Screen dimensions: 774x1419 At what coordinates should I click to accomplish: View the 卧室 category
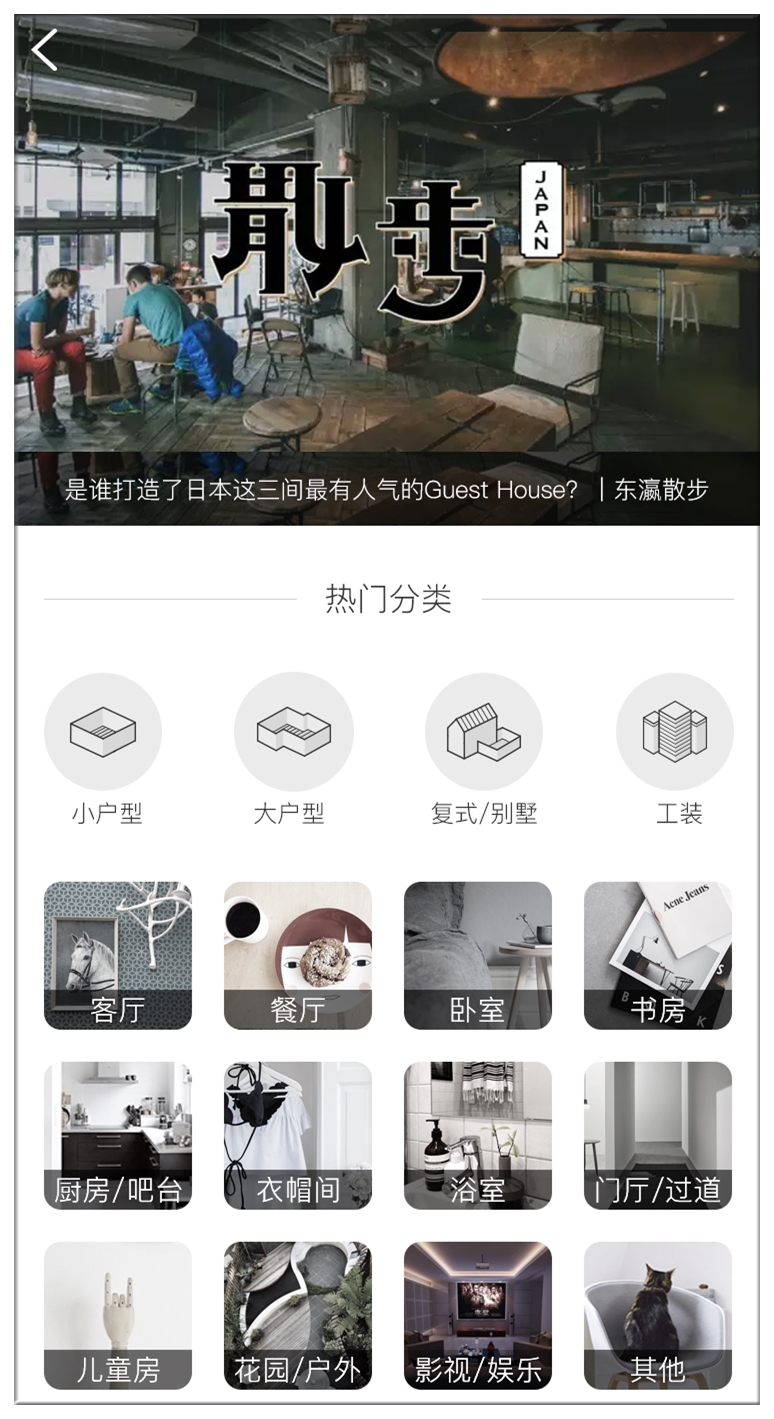tap(478, 956)
